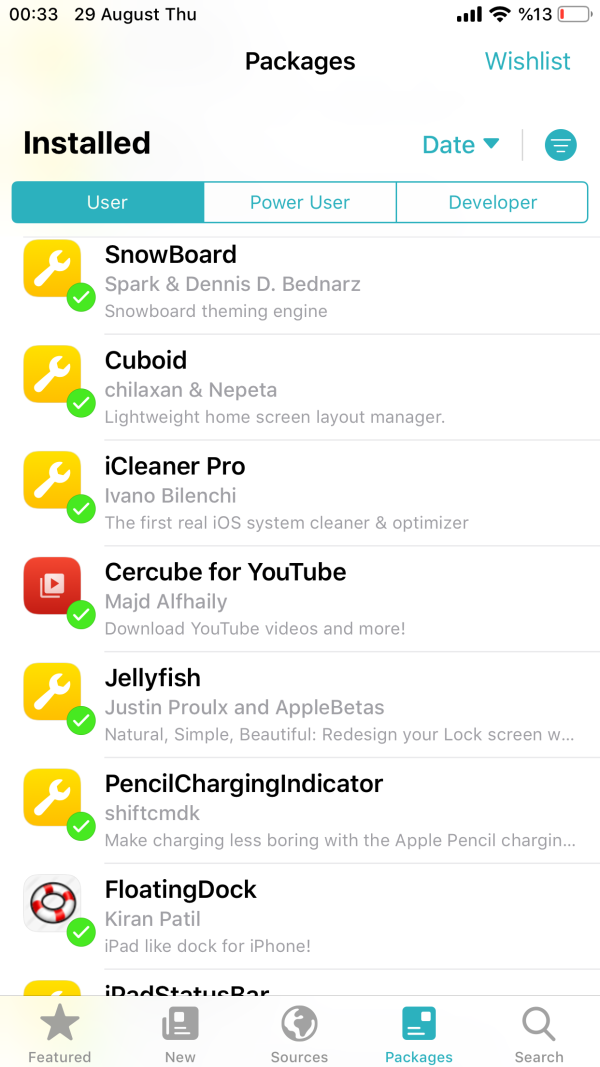Tap the filter list icon
This screenshot has width=600, height=1067.
561,145
